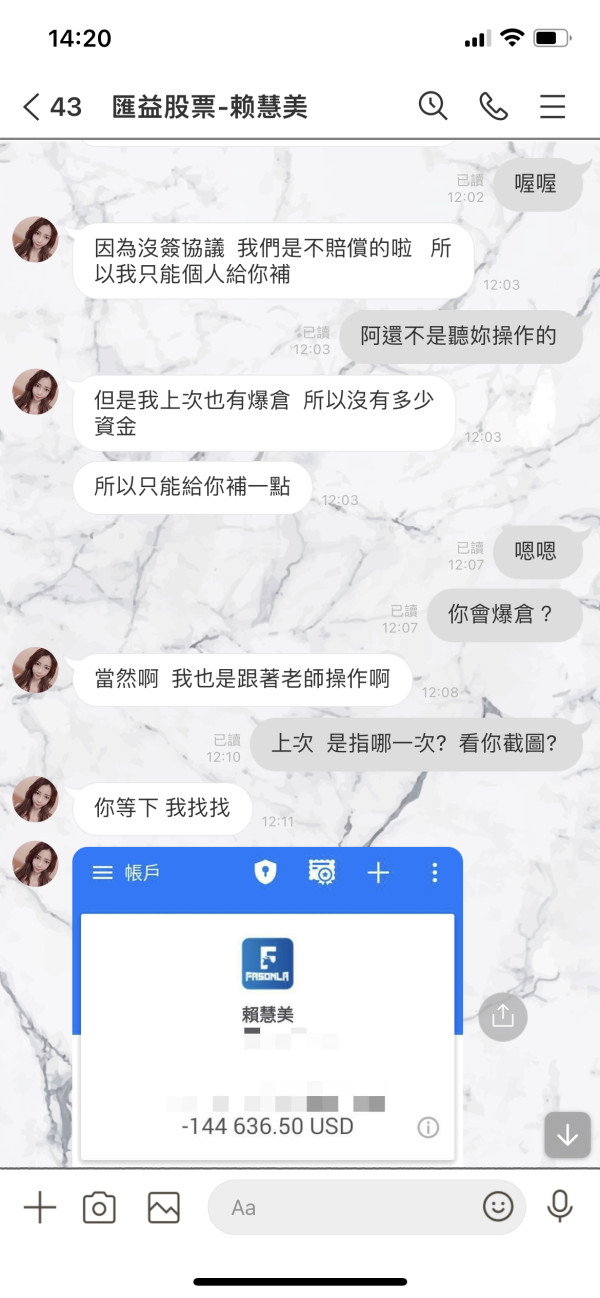Image resolution: width=600 pixels, height=1298 pixels.
Task: Jump to the latest message
Action: (x=568, y=1135)
